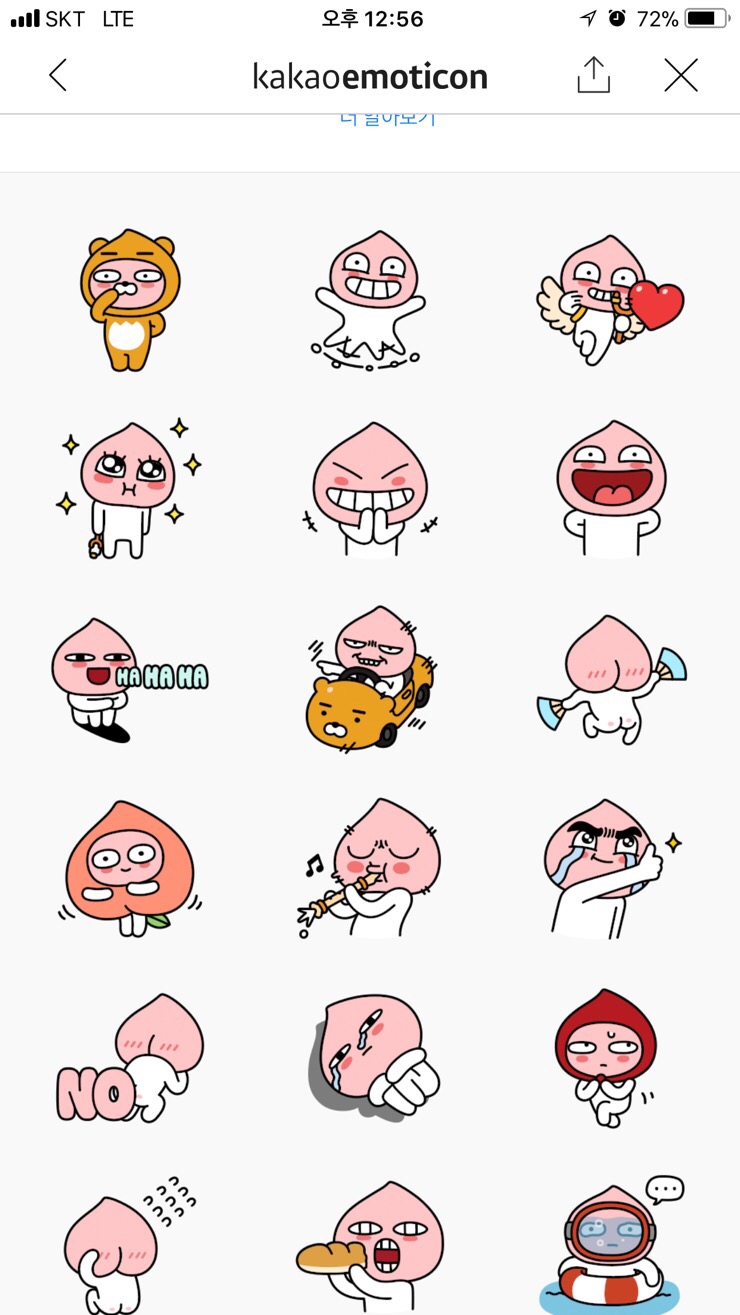Share this emoticon page
Viewport: 740px width, 1315px height.
[x=593, y=75]
